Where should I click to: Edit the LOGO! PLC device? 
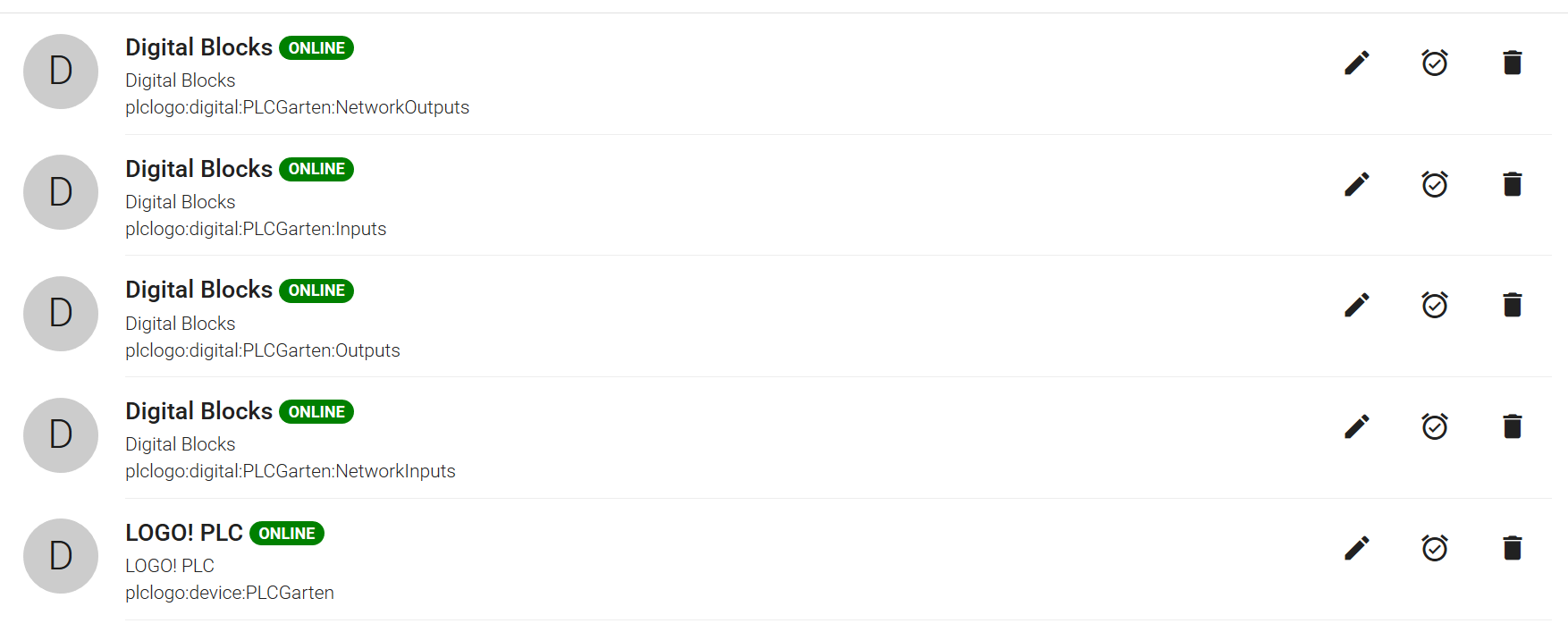1357,548
